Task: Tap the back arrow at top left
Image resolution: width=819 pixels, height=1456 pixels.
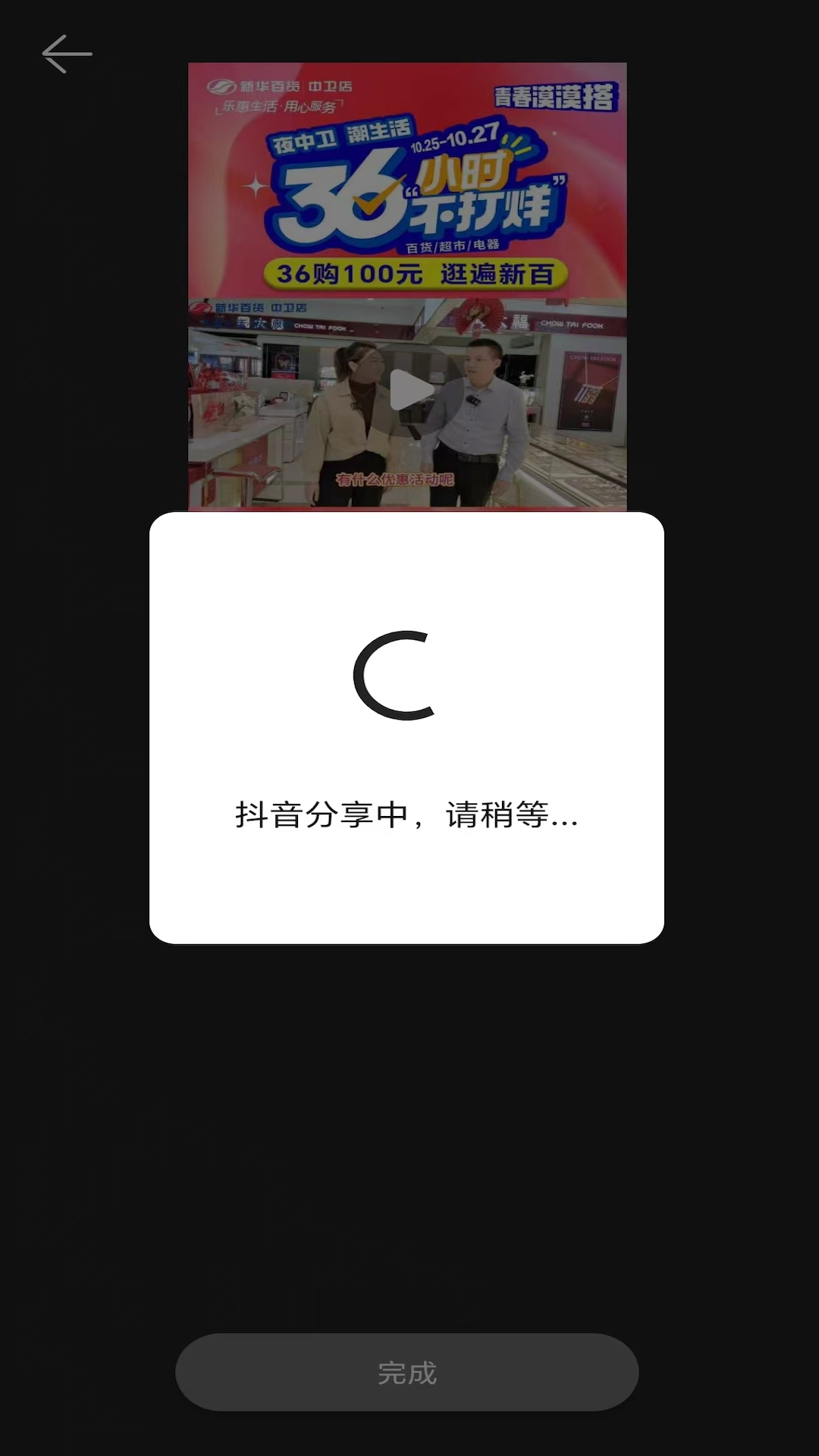Action: tap(67, 53)
